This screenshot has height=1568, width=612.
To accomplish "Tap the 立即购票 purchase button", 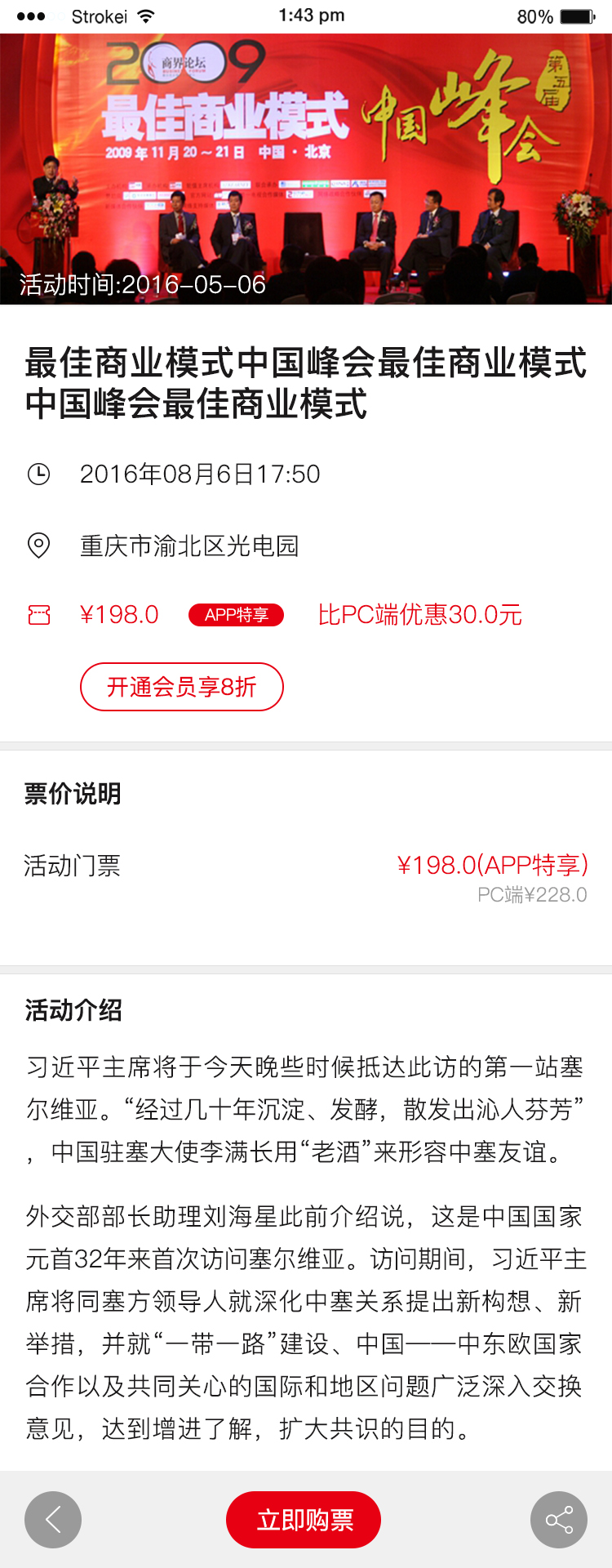I will [x=304, y=1519].
